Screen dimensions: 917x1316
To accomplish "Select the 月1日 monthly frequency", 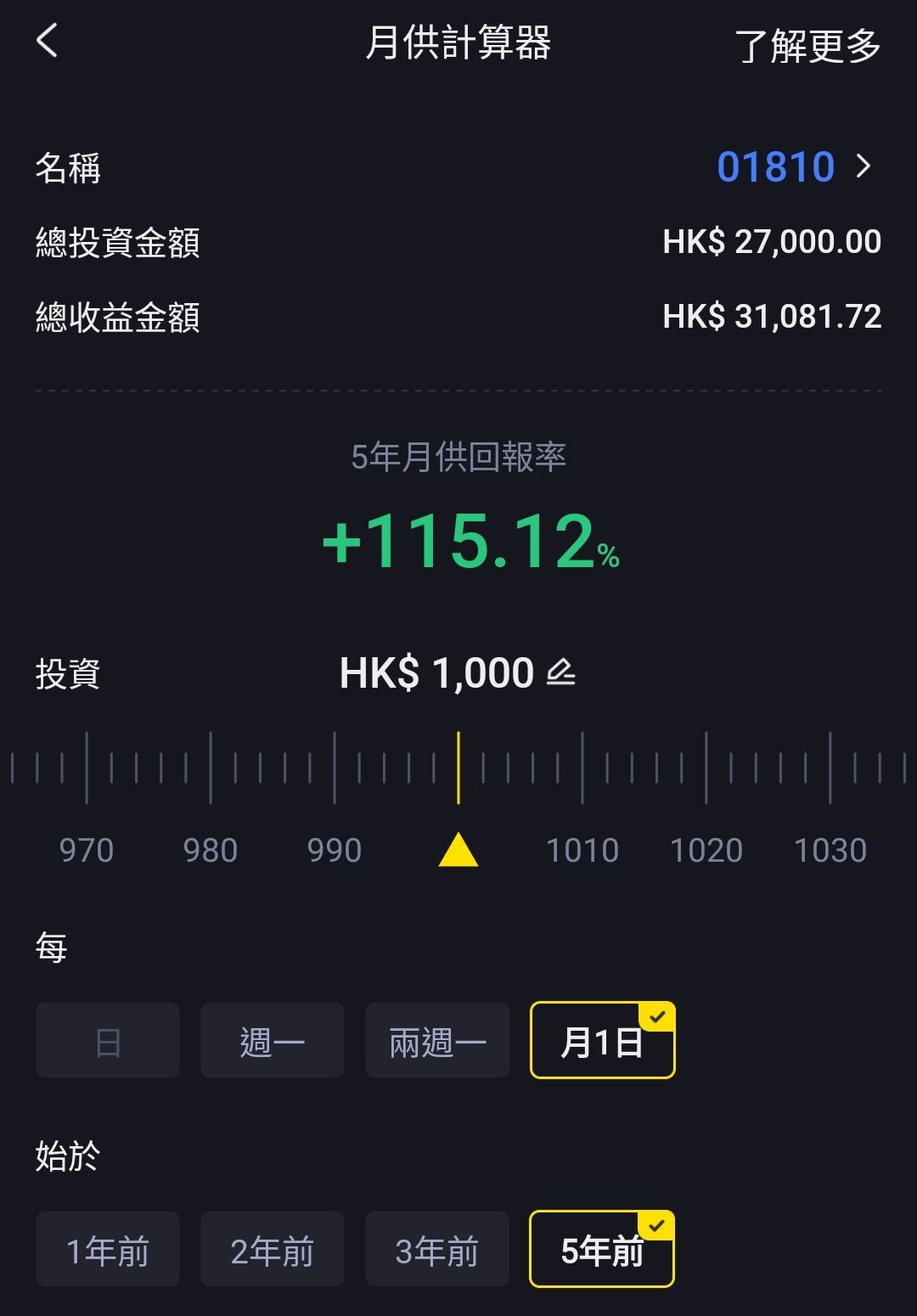I will 602,1041.
